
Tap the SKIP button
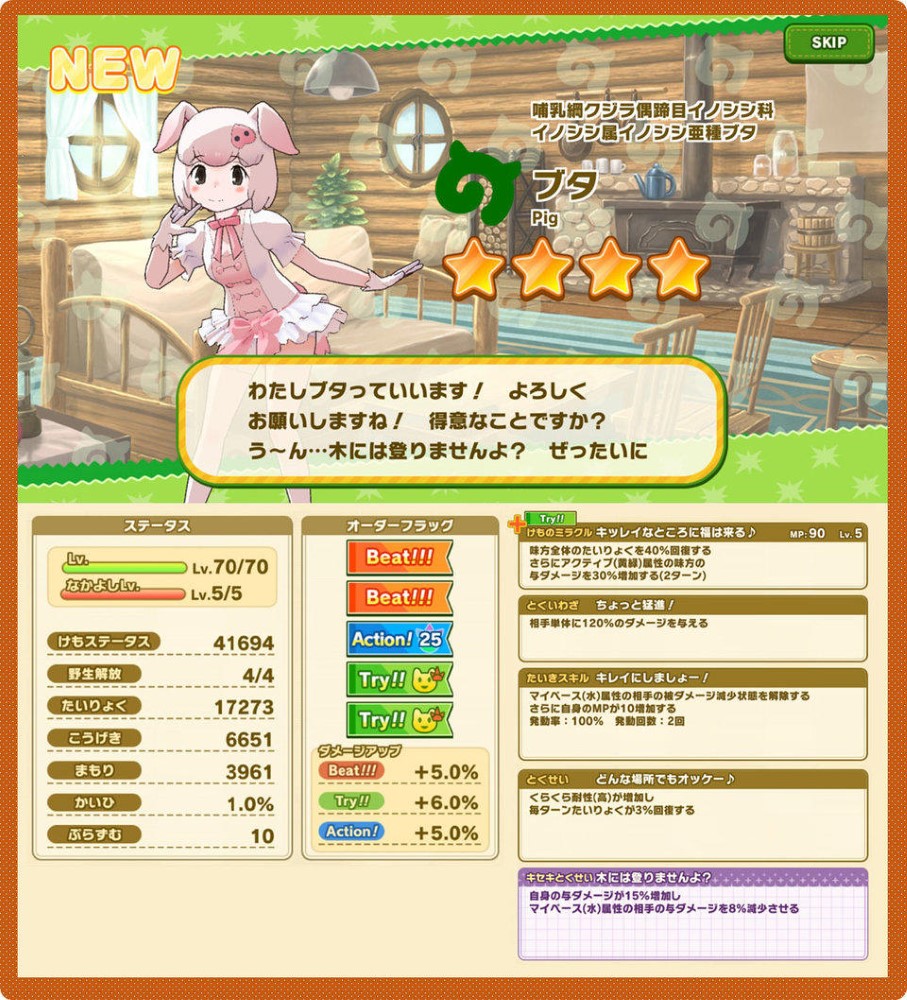tap(828, 43)
